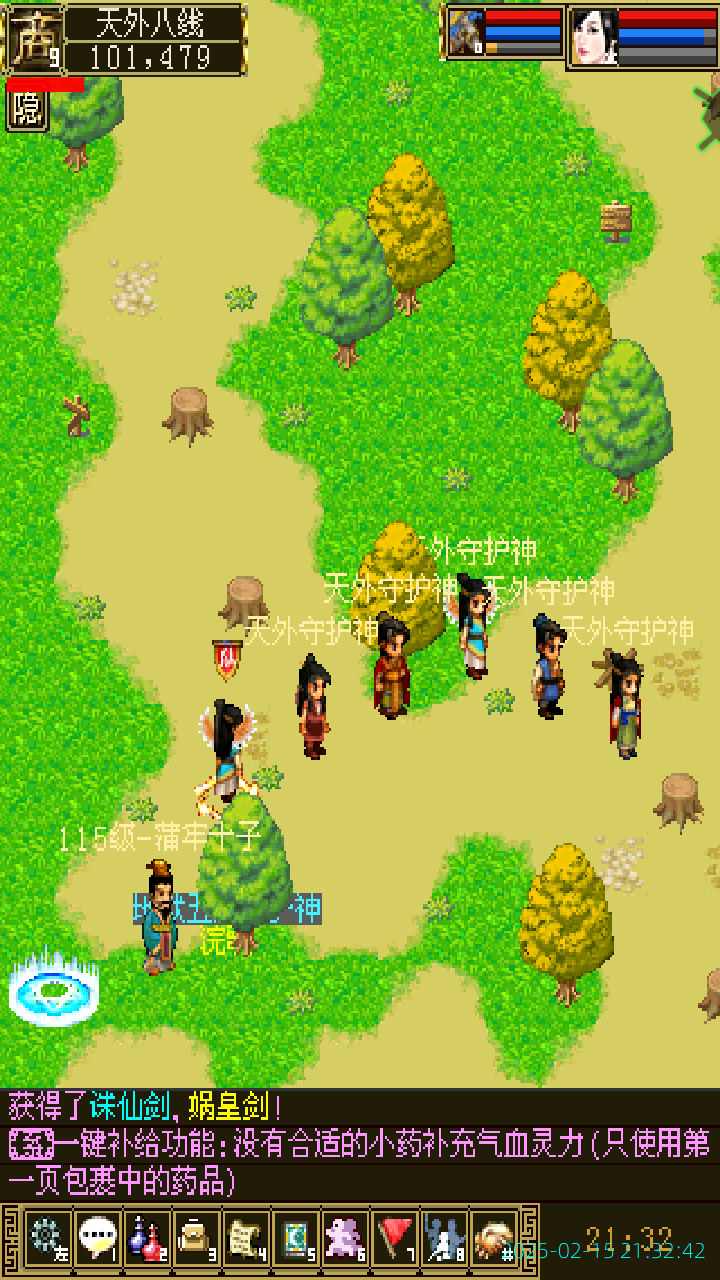Open the chat speech bubble
This screenshot has width=720, height=1280.
[x=97, y=1238]
